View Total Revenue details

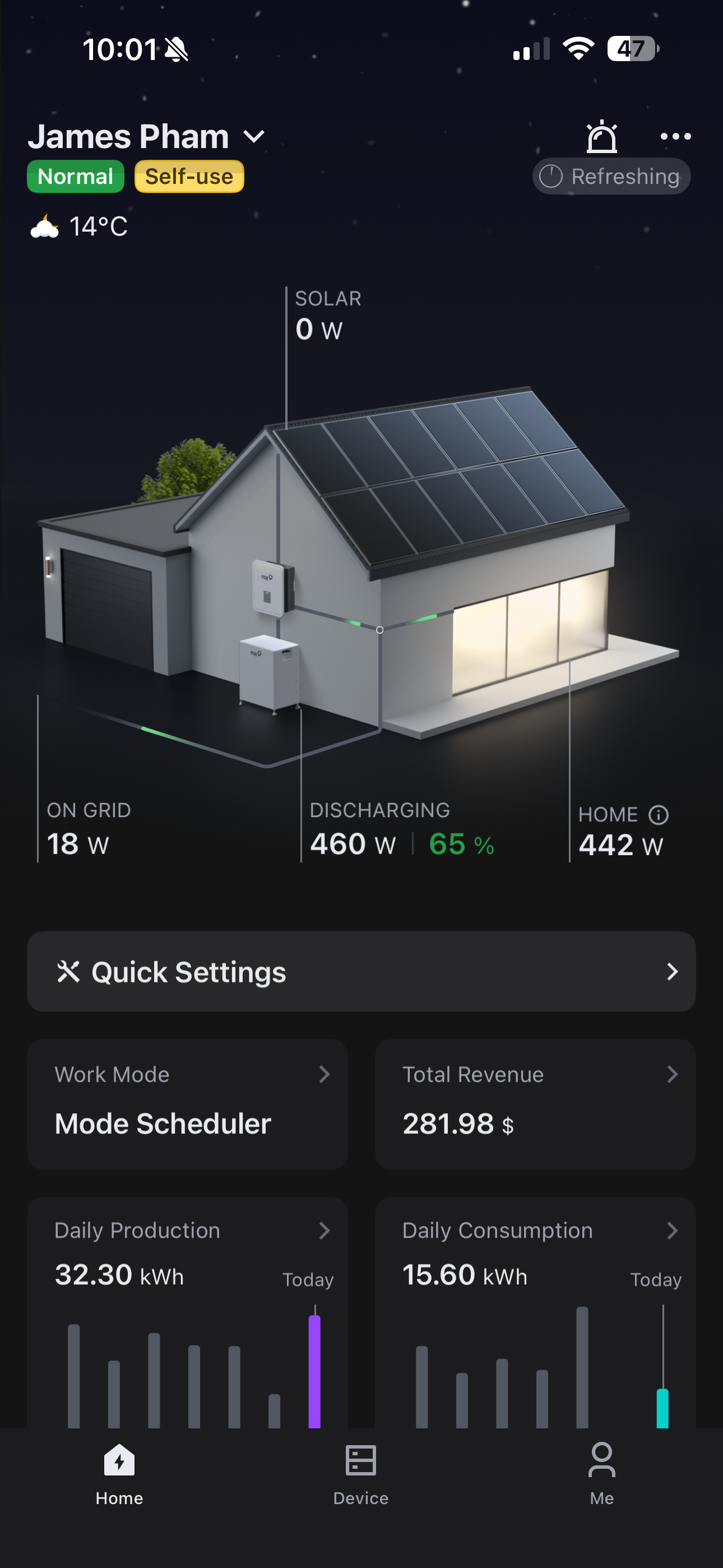[536, 1104]
